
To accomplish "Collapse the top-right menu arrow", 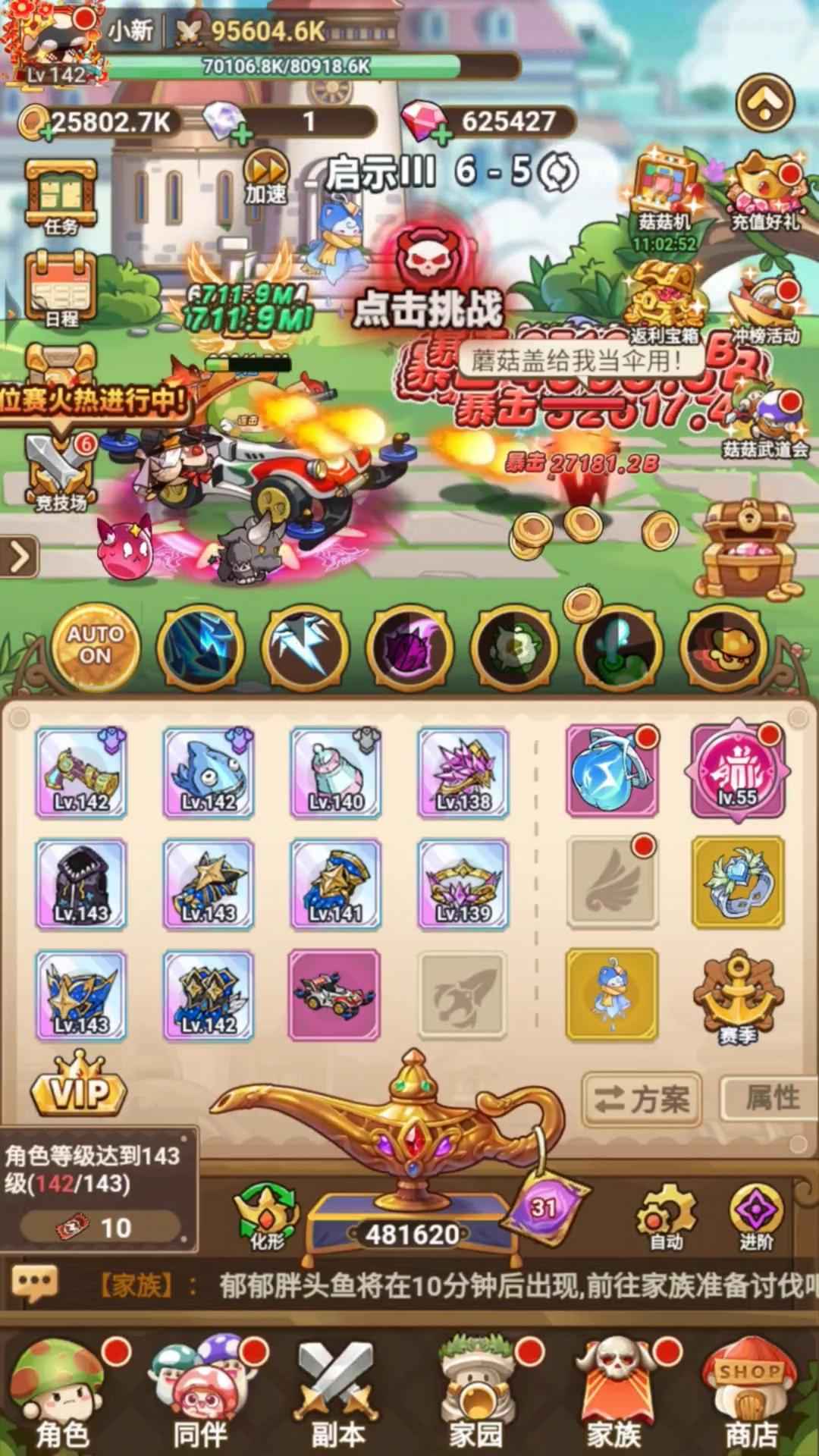I will [x=764, y=102].
